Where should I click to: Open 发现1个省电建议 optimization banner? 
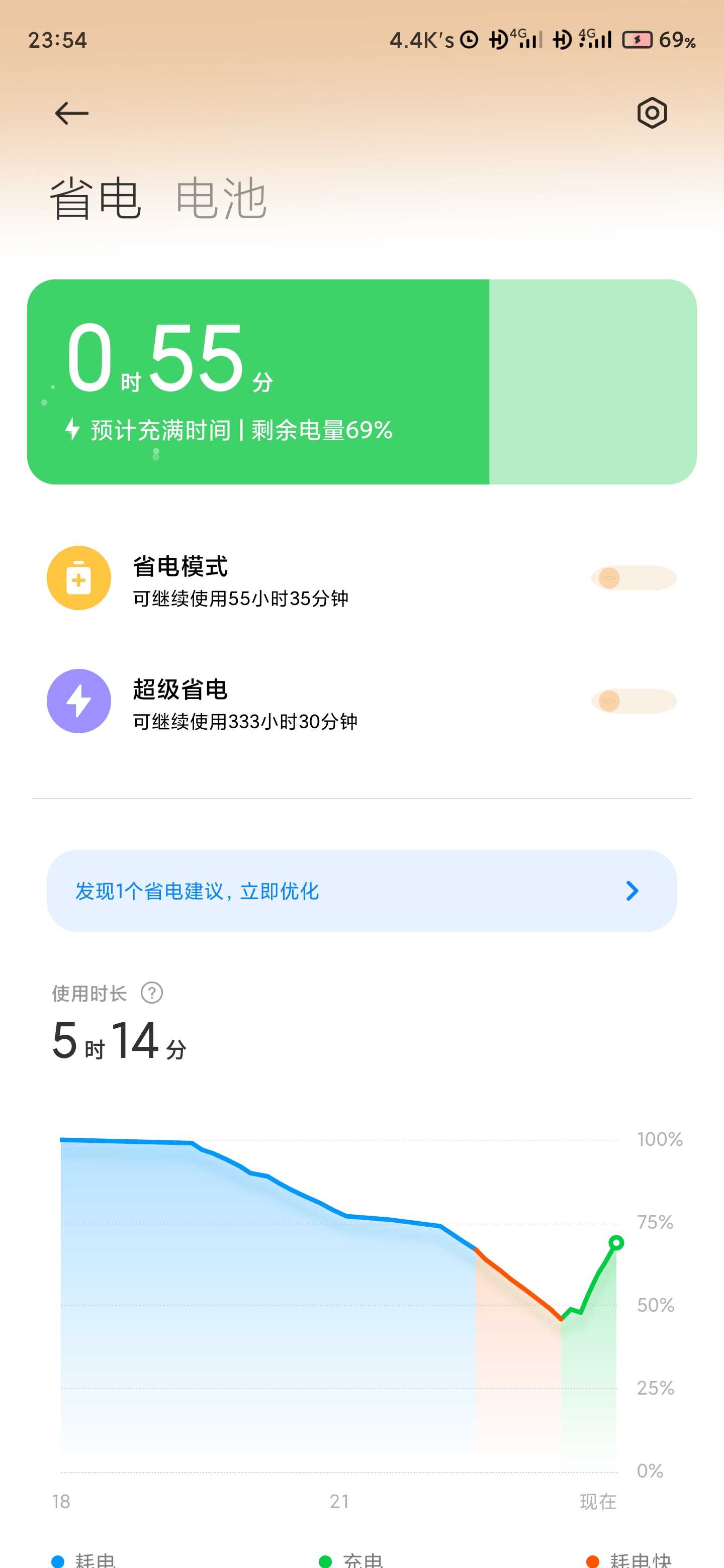click(x=361, y=891)
